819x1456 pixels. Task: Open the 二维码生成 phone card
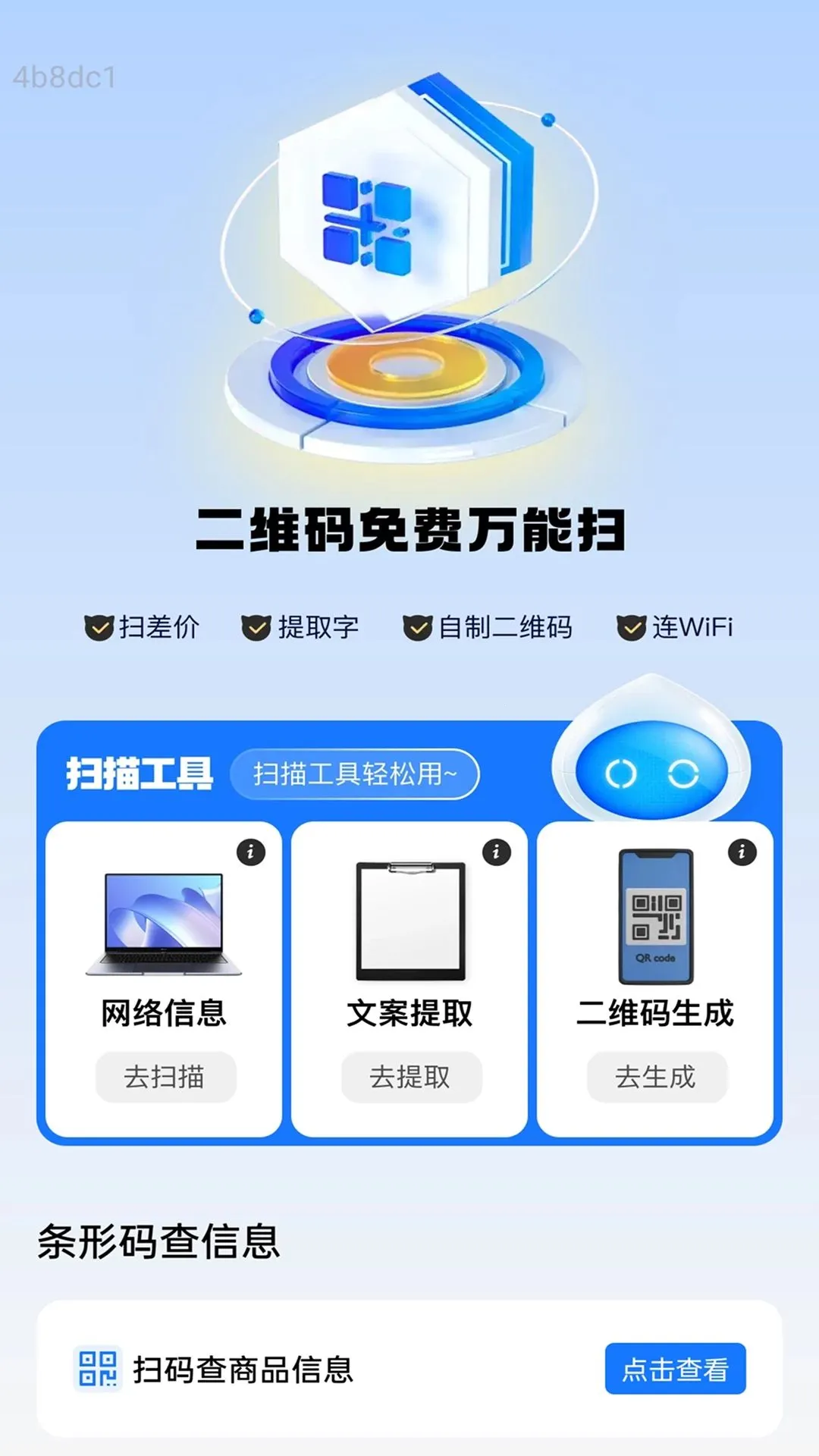655,979
